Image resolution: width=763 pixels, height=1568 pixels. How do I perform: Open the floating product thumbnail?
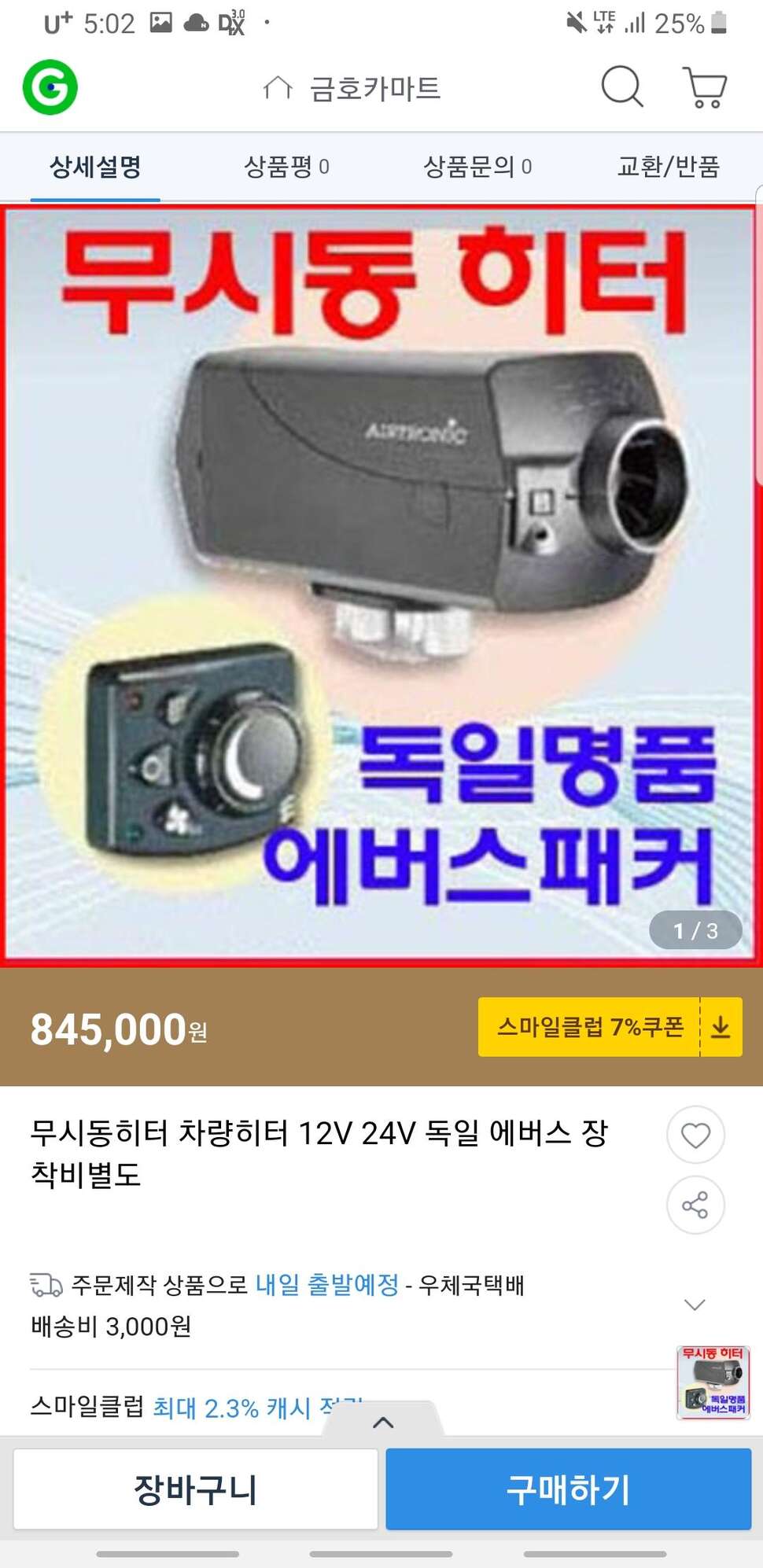point(713,1382)
